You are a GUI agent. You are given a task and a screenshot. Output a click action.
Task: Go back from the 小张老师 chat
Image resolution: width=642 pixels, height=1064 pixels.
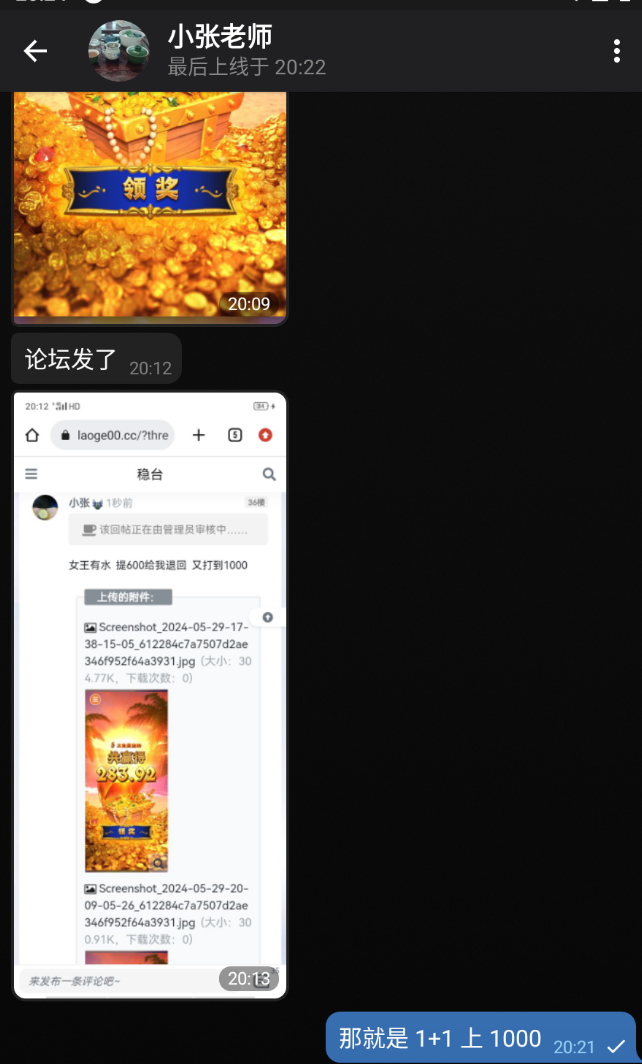36,51
